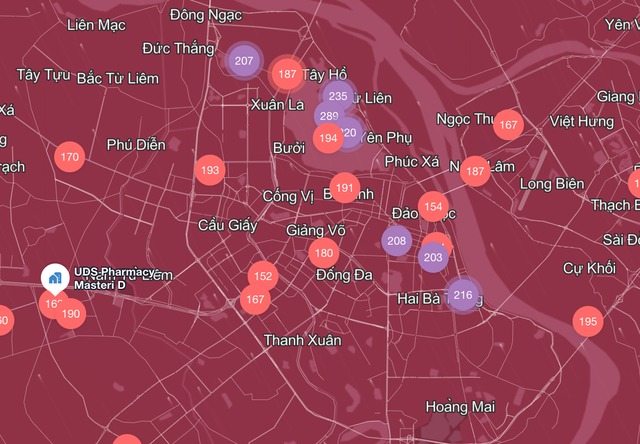Tap the 203 station marker
The height and width of the screenshot is (444, 640).
coord(433,257)
